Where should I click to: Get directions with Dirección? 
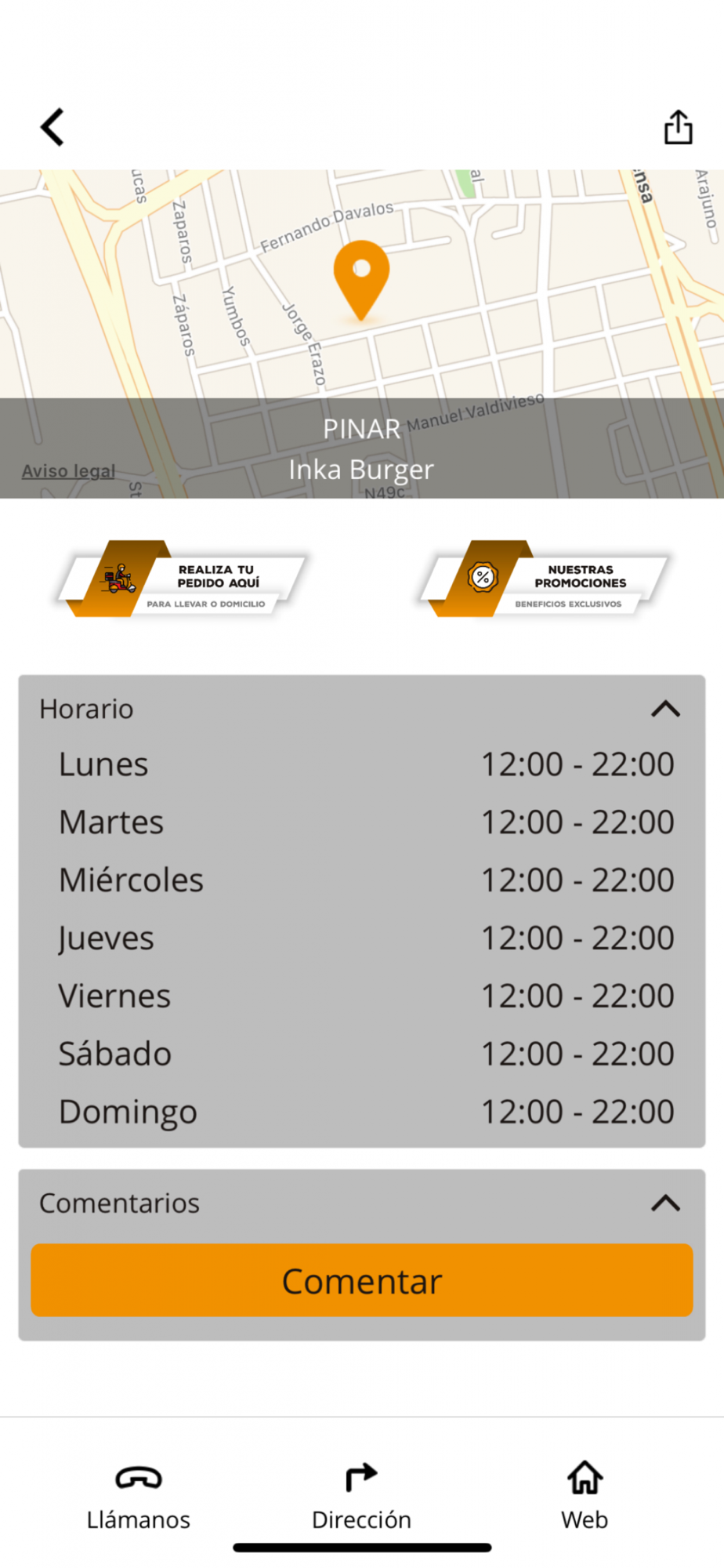(361, 1497)
